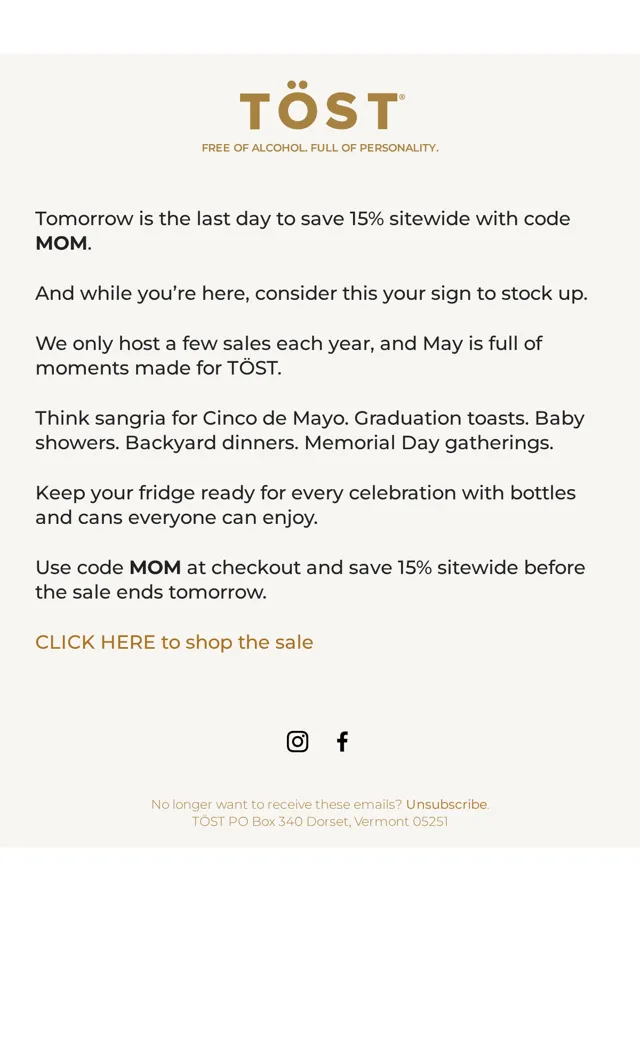Tap the Unsubscribe link
Viewport: 640px width, 1040px height.
pyautogui.click(x=446, y=804)
